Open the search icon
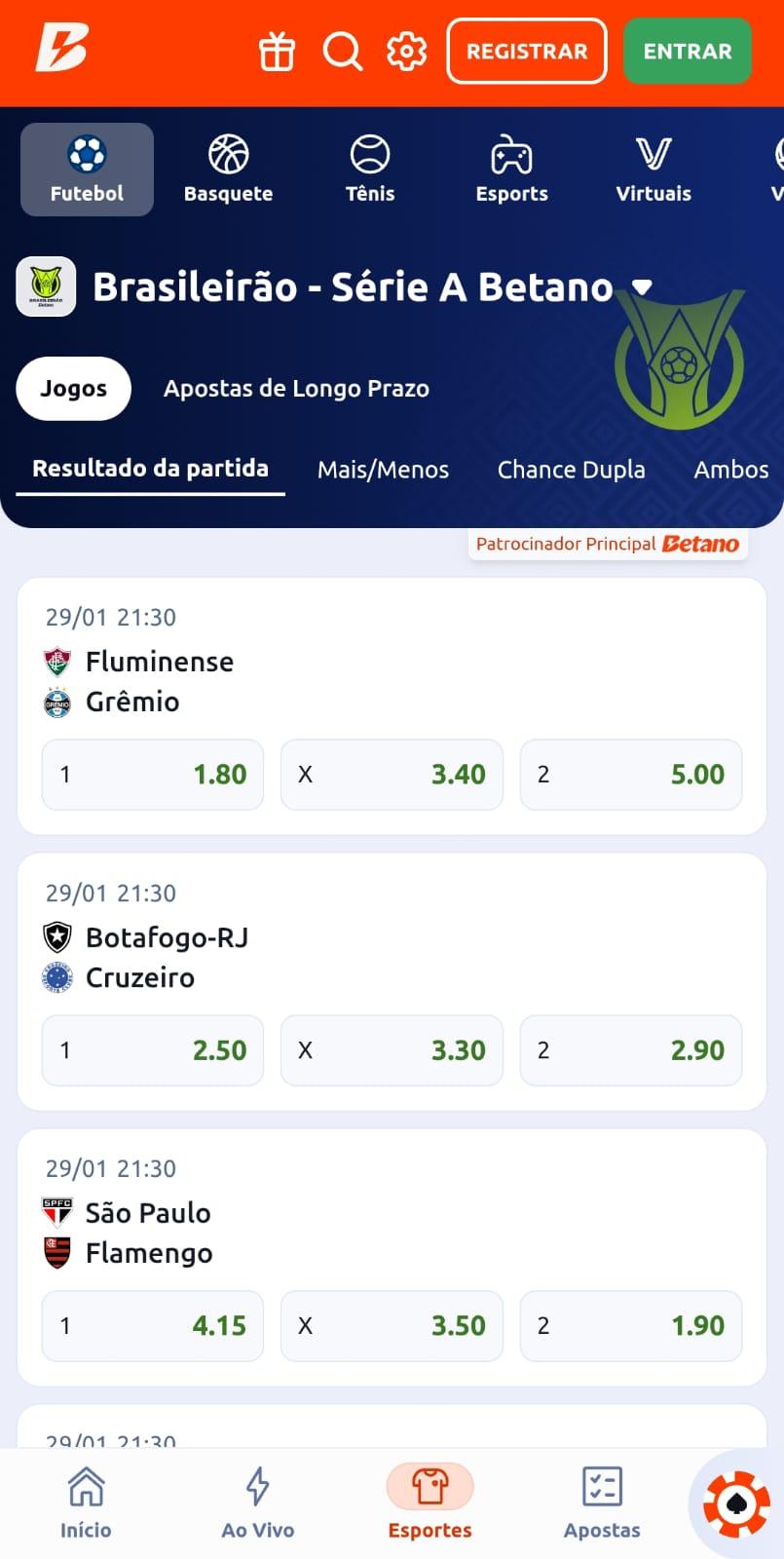Viewport: 784px width, 1559px height. coord(342,52)
